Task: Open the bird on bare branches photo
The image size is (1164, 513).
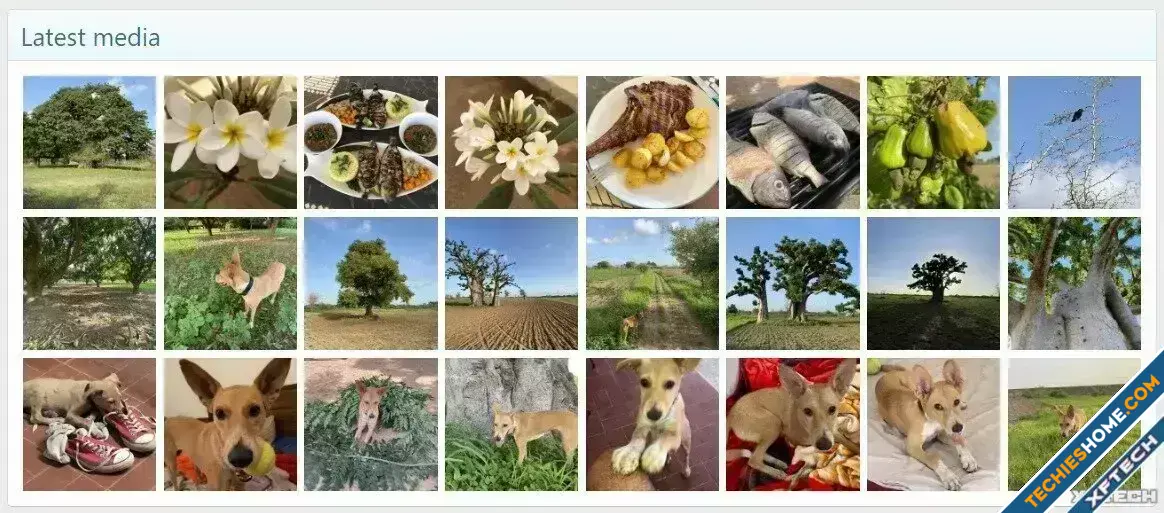Action: pyautogui.click(x=1074, y=142)
